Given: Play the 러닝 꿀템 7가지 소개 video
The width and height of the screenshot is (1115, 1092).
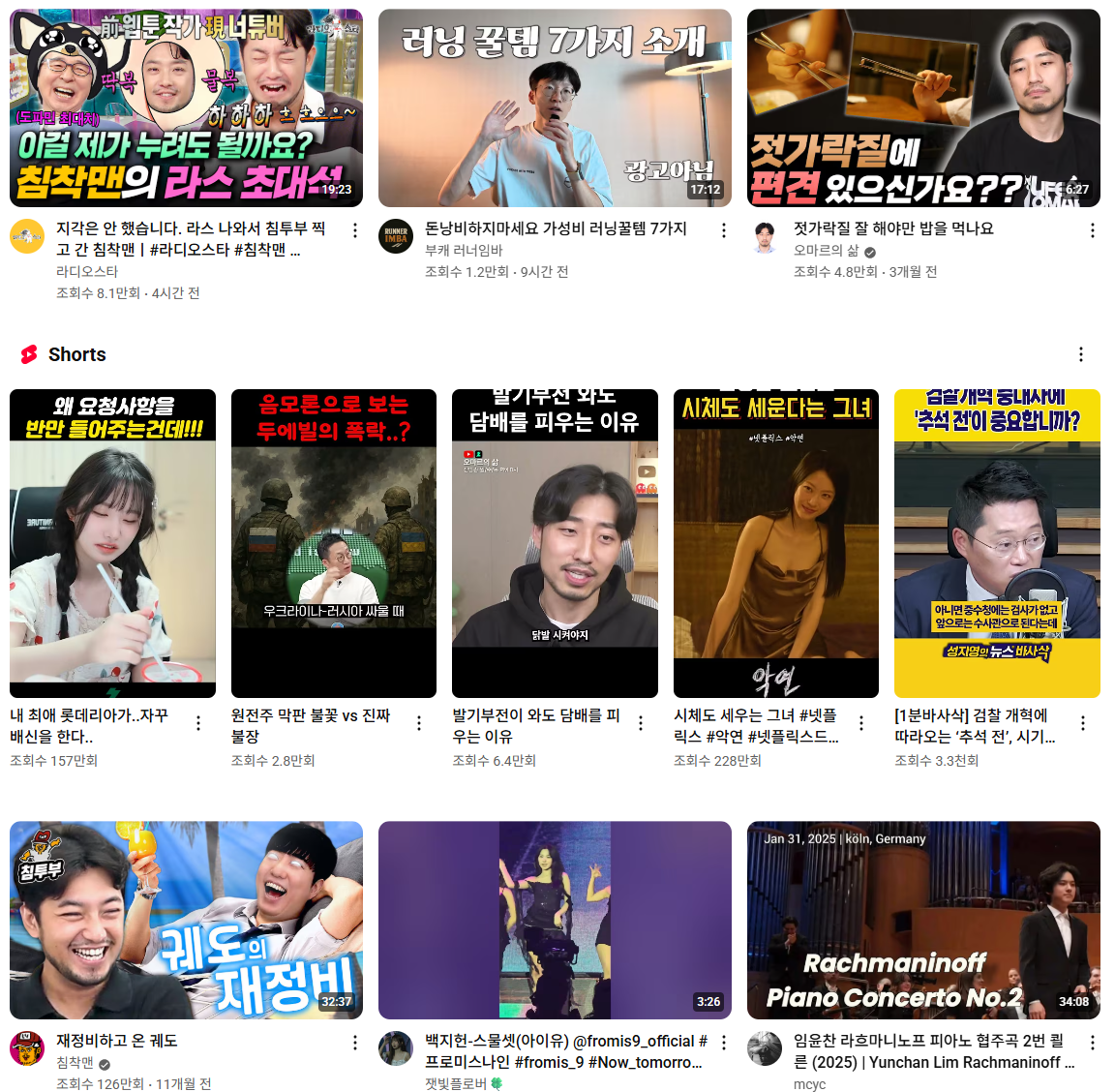Looking at the screenshot, I should [x=555, y=108].
